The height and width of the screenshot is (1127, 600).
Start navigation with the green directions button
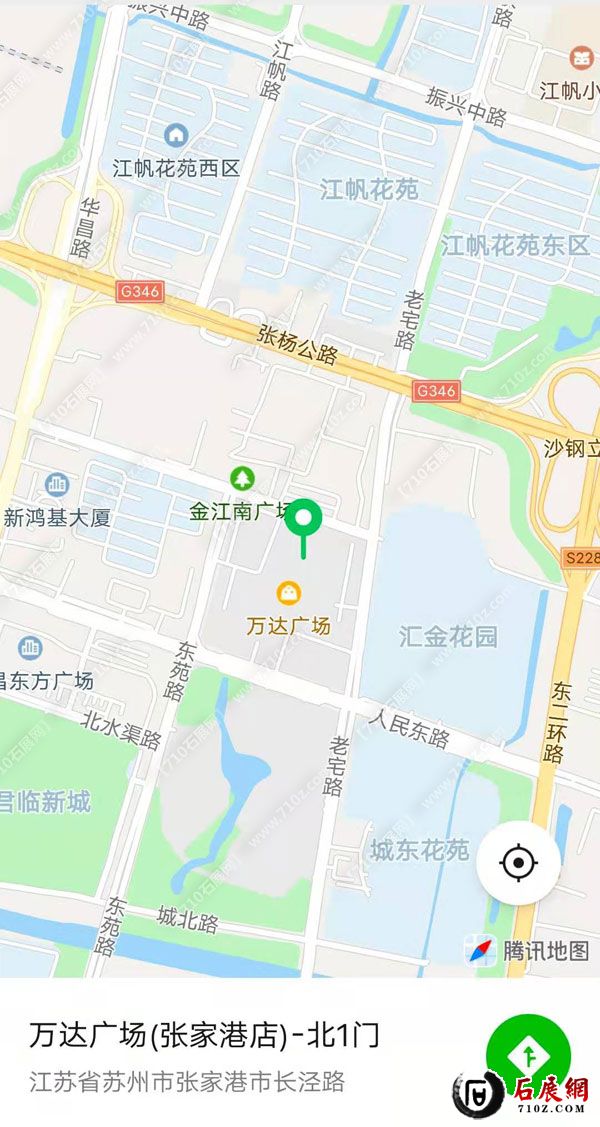[526, 1055]
